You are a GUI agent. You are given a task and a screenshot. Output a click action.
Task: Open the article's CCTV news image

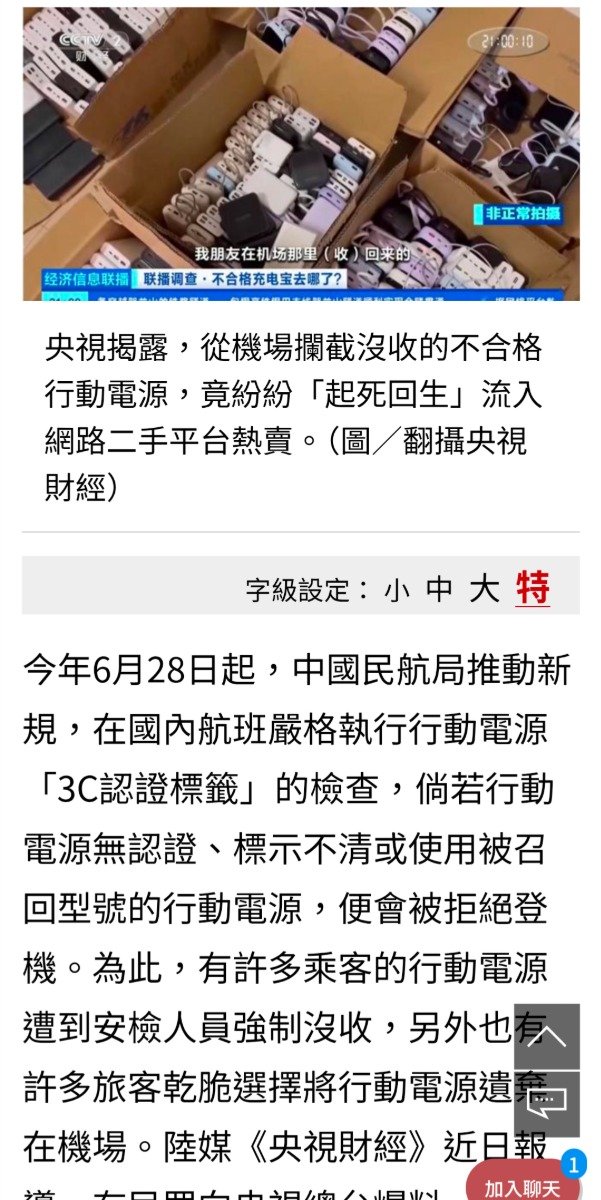(x=301, y=154)
